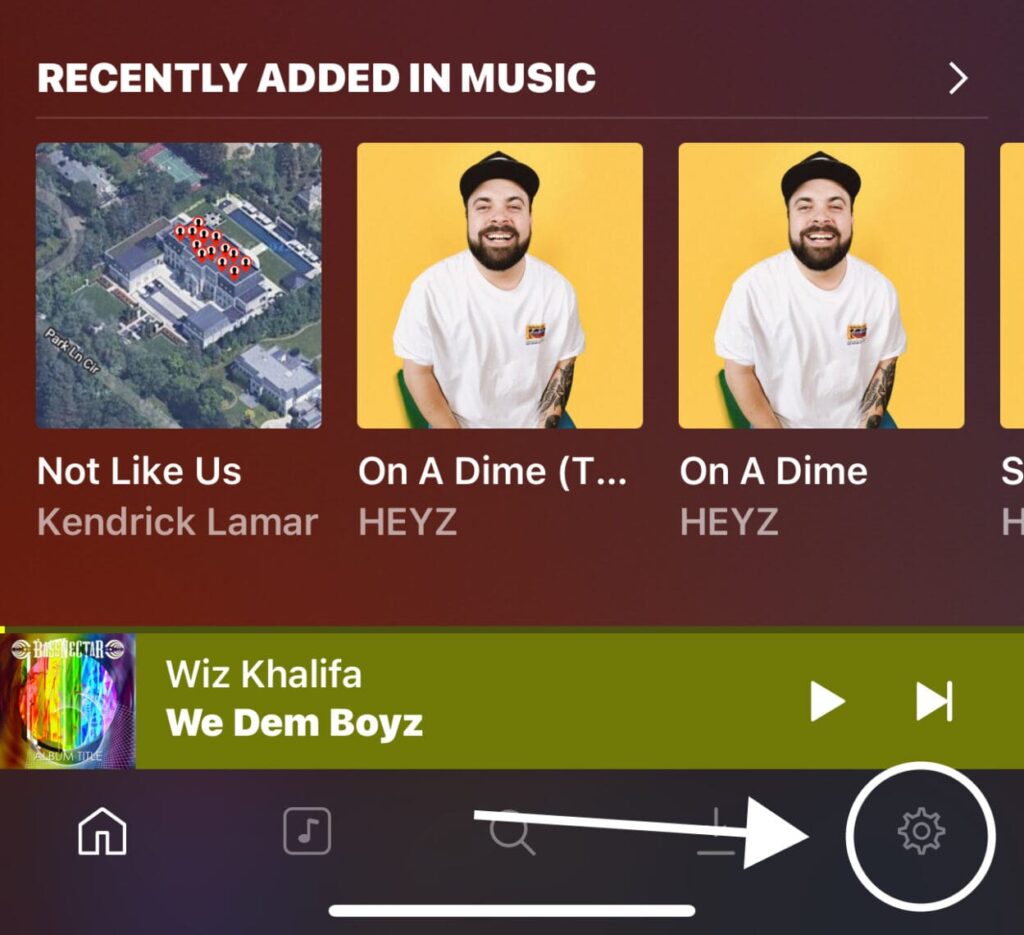Expand Recently Added in Music with the chevron
This screenshot has width=1024, height=935.
[958, 78]
